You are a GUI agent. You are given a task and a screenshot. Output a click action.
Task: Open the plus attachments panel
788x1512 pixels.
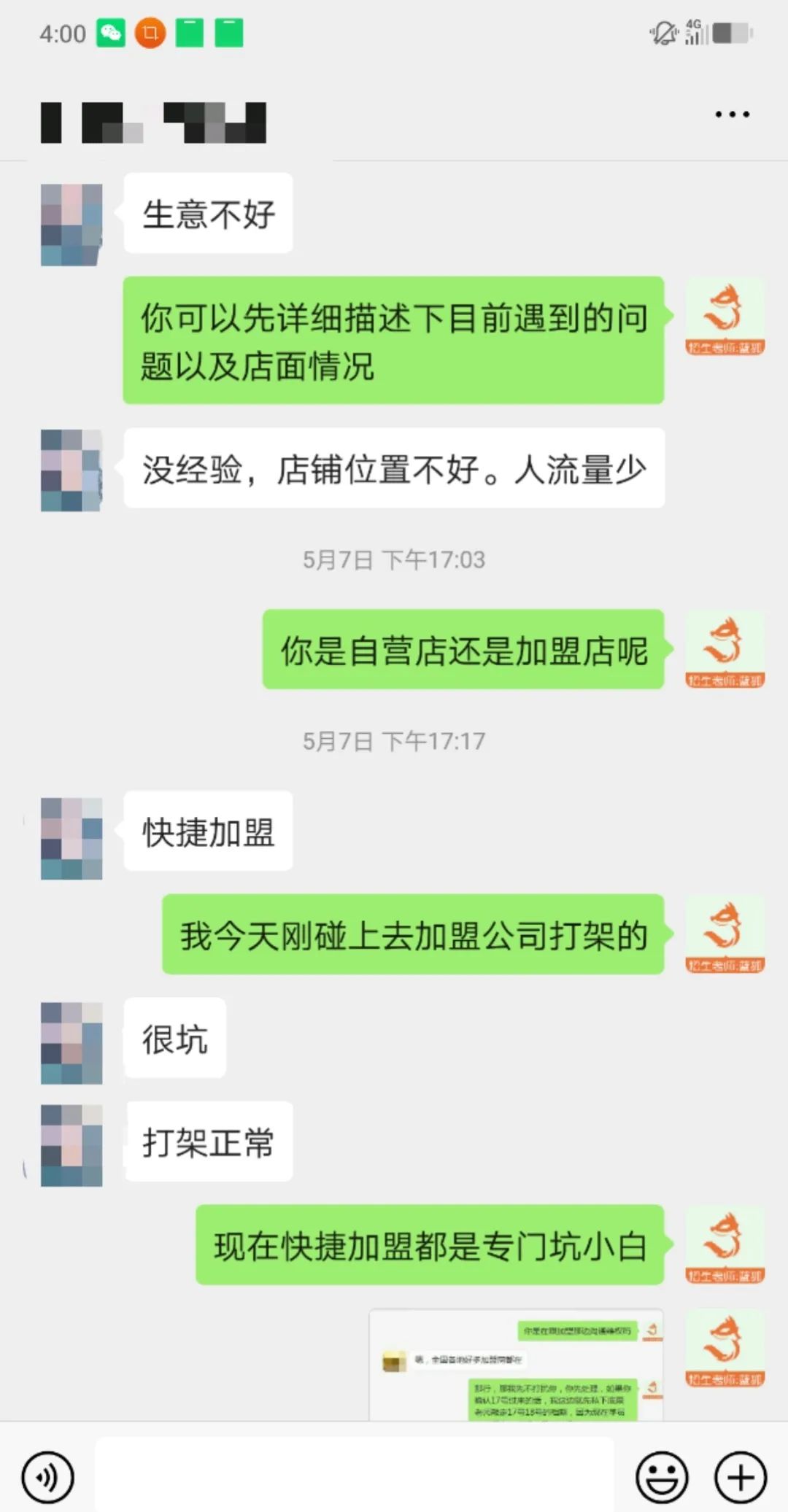tap(741, 1477)
